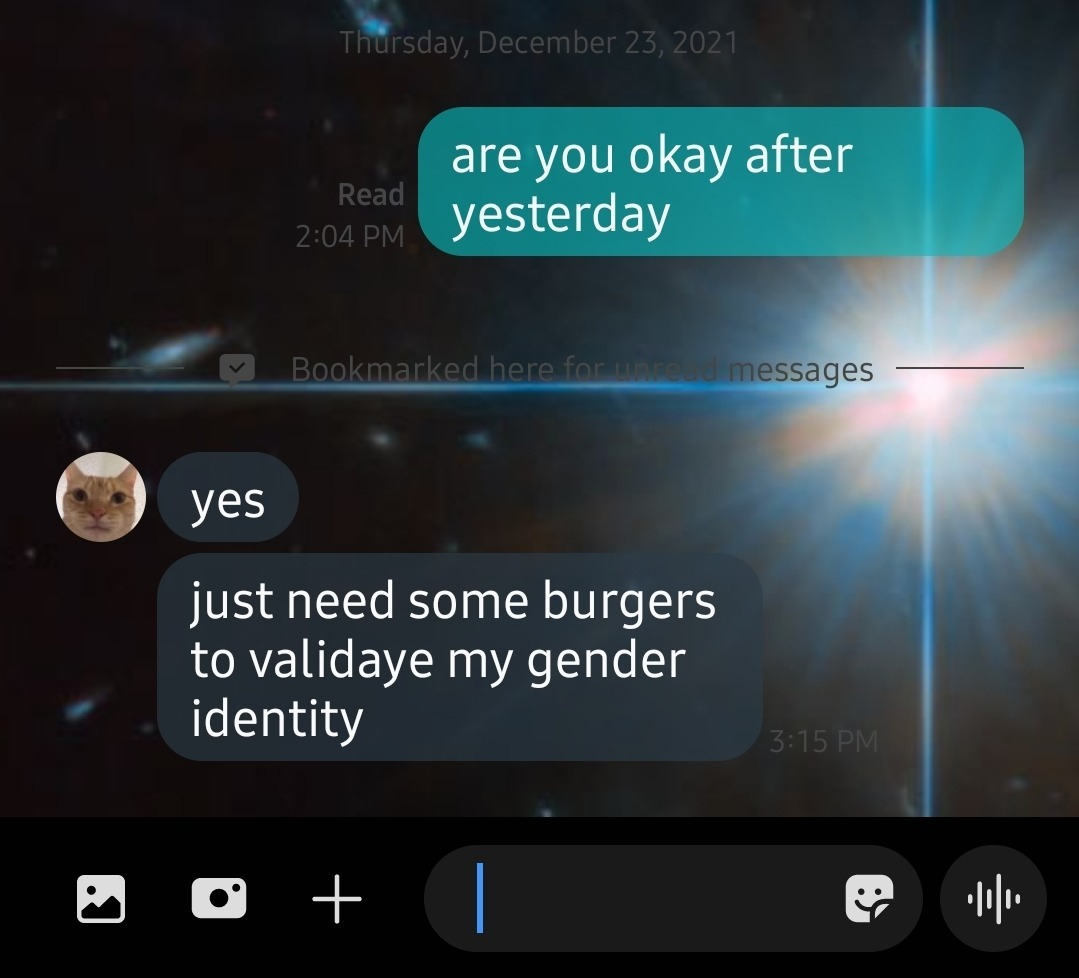Open the plus attachments menu
This screenshot has width=1079, height=978.
click(x=337, y=898)
